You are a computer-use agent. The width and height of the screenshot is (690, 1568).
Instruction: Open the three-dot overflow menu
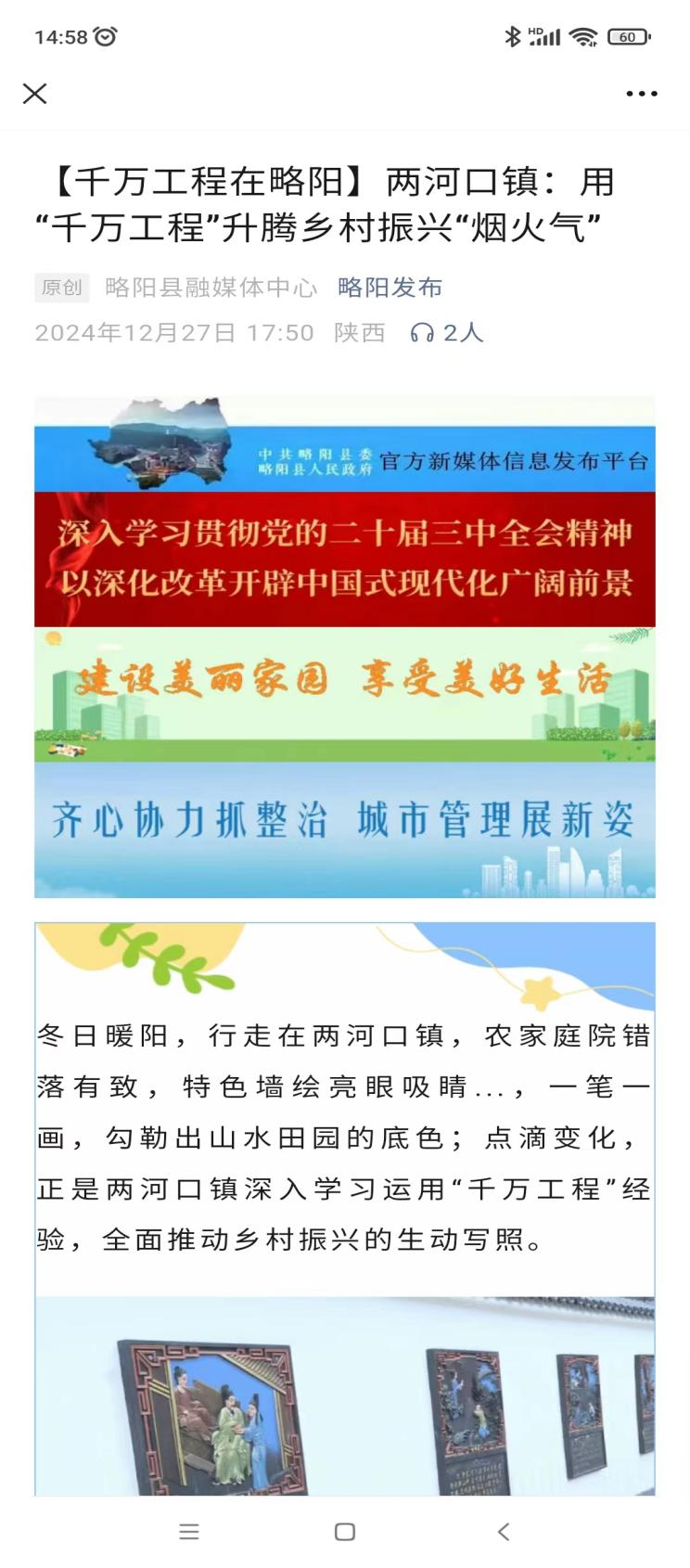point(641,94)
